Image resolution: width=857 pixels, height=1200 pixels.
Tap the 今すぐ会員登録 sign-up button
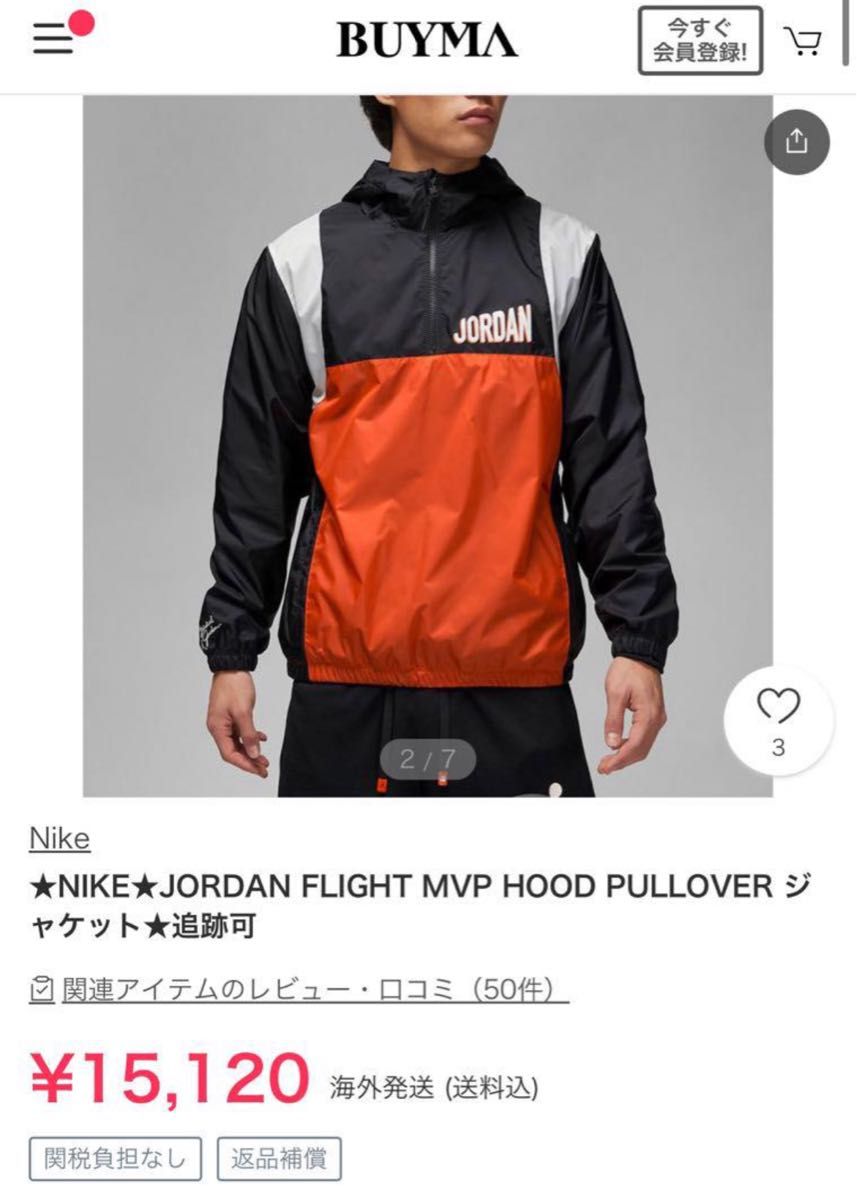tap(700, 41)
